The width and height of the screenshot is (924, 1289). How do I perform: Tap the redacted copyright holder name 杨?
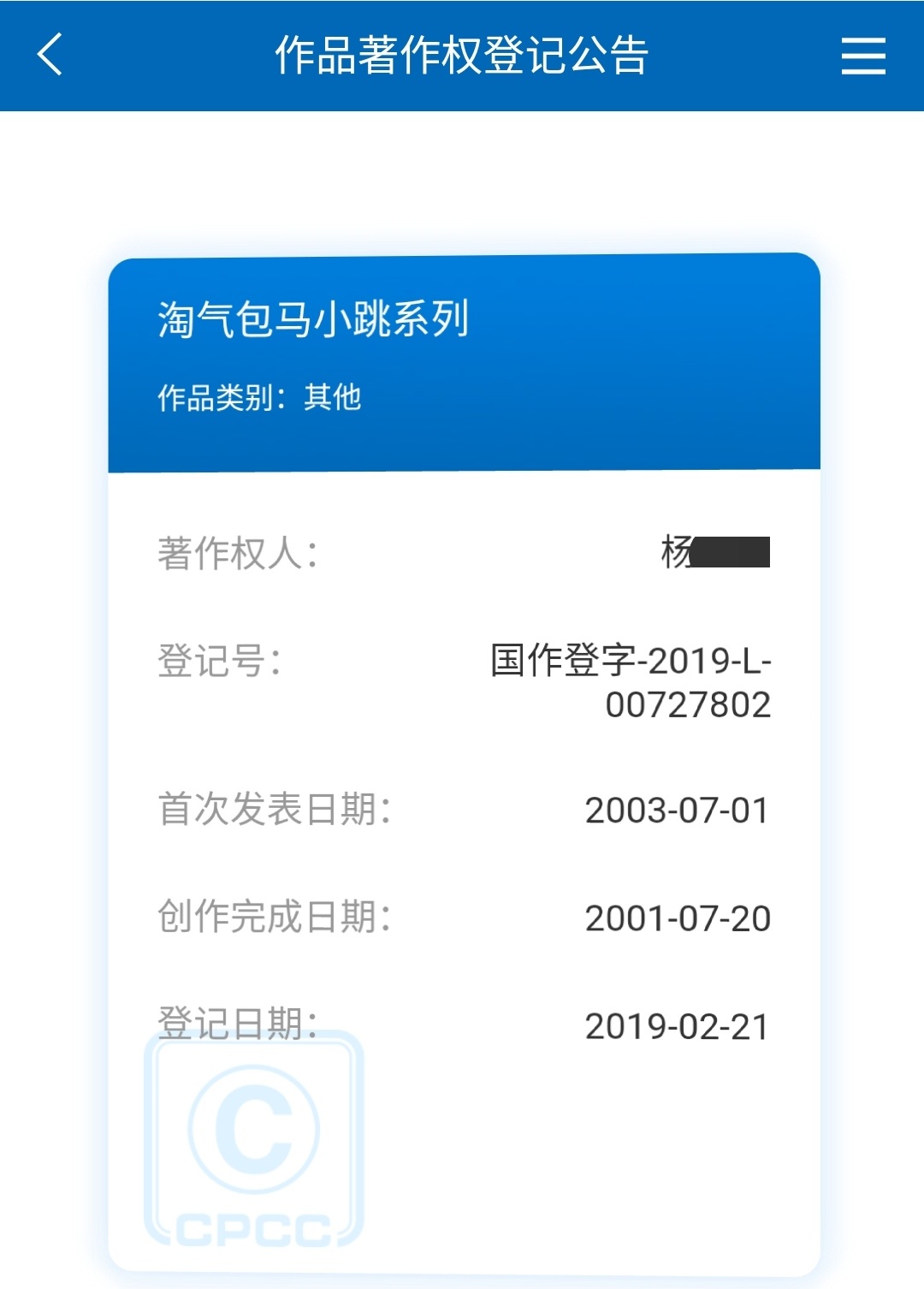pos(714,552)
